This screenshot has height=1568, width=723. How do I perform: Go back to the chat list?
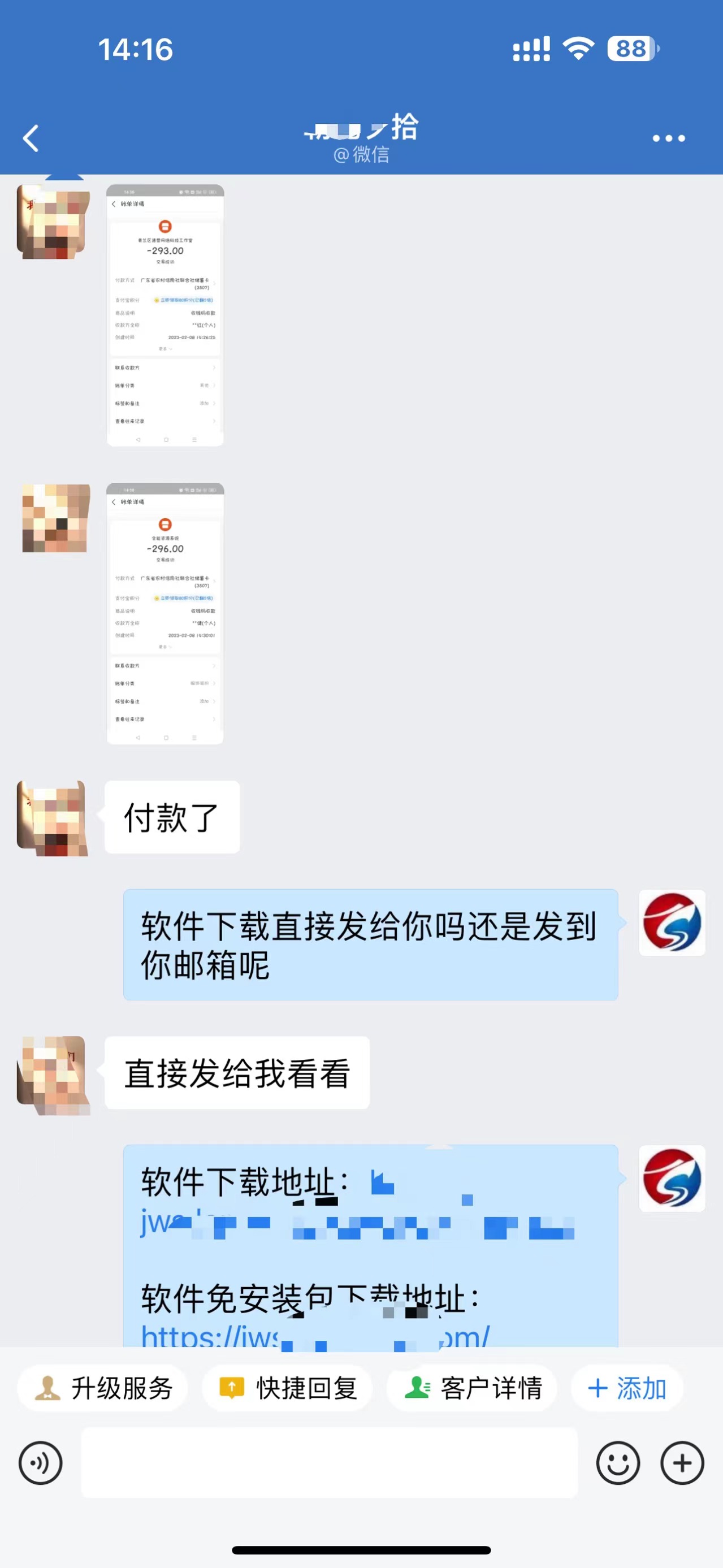(31, 138)
